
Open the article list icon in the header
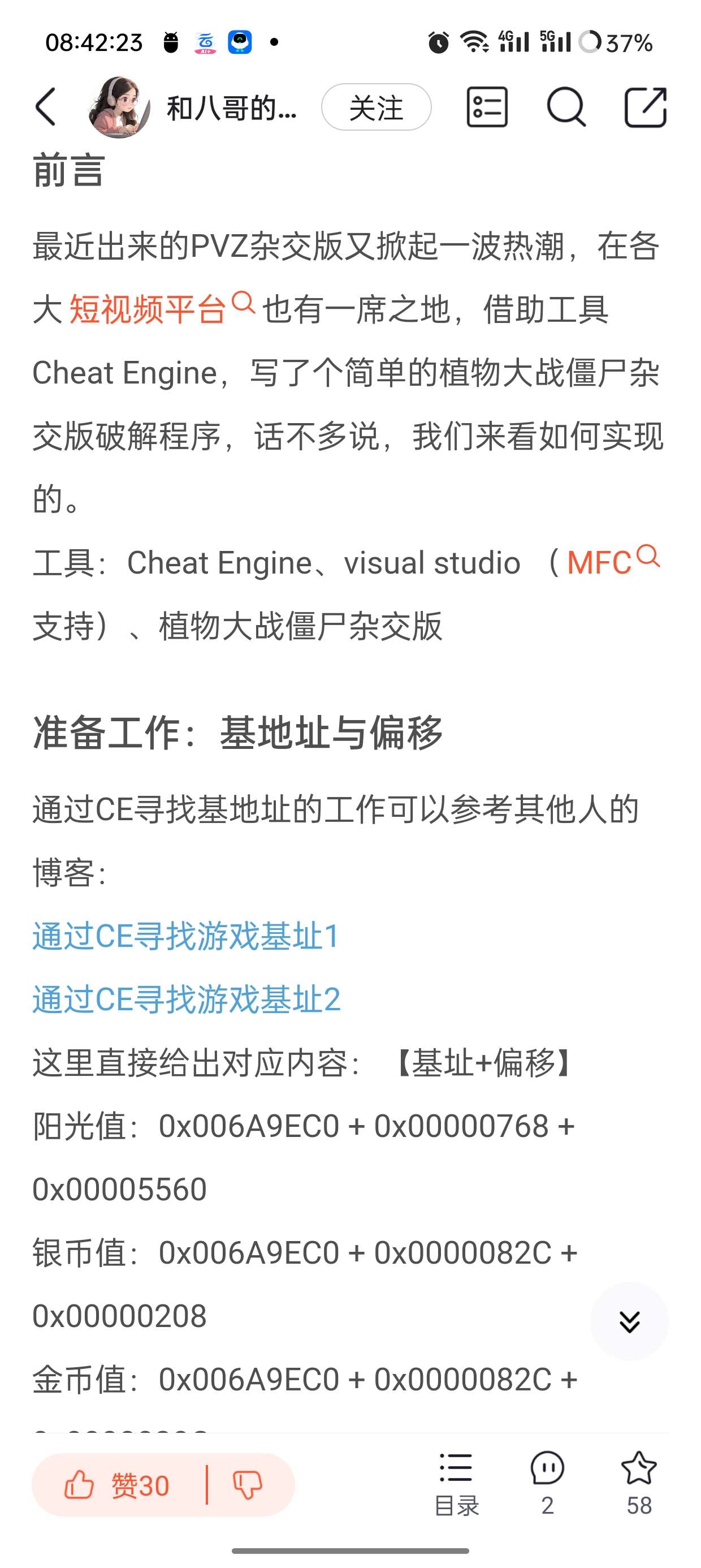tap(487, 107)
